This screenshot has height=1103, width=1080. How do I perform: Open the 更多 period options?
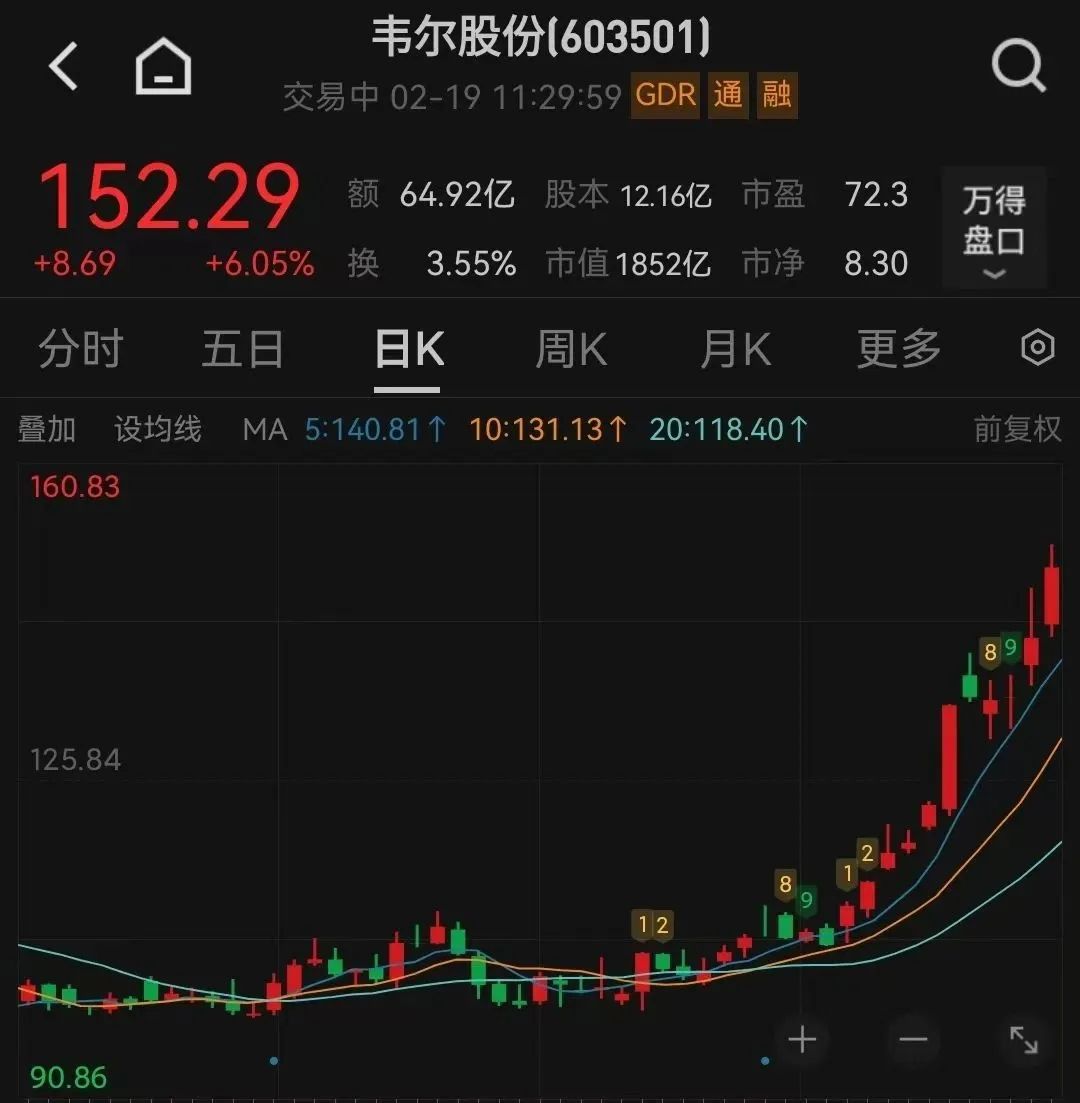(898, 349)
